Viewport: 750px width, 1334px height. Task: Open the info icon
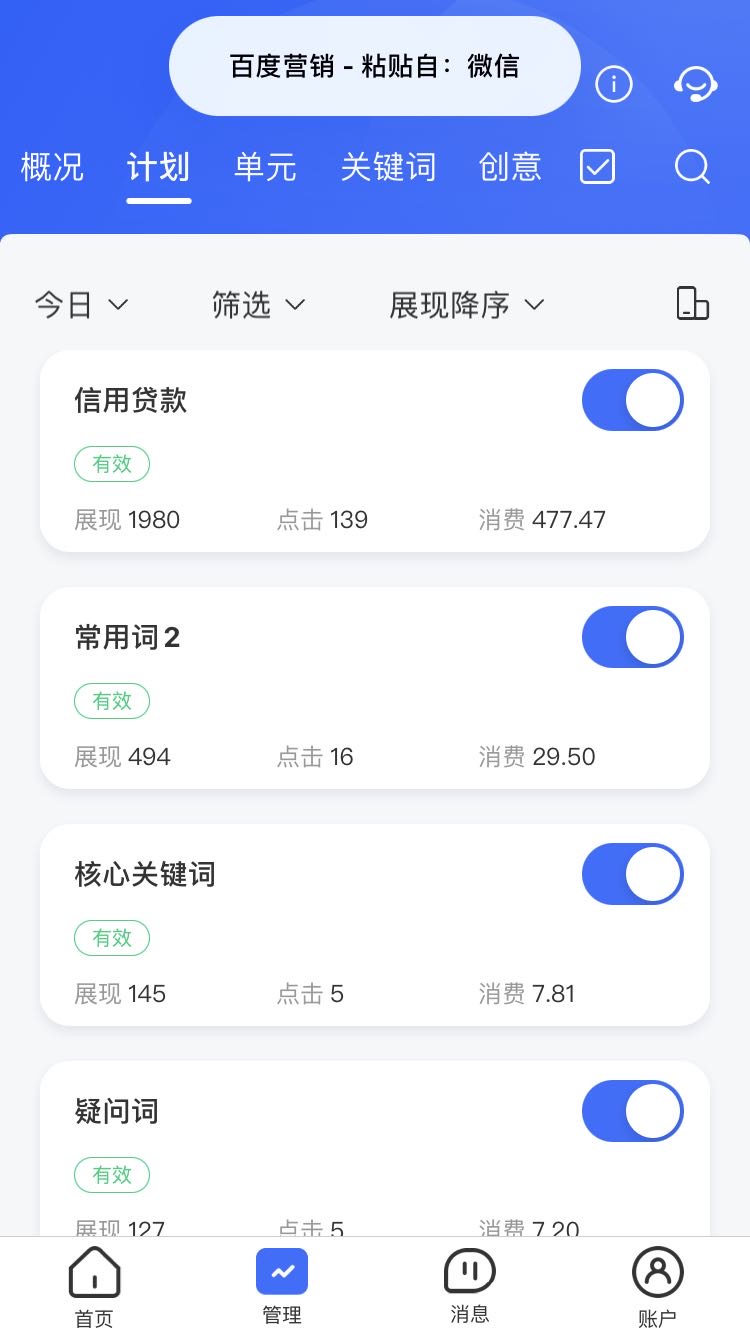click(x=613, y=85)
